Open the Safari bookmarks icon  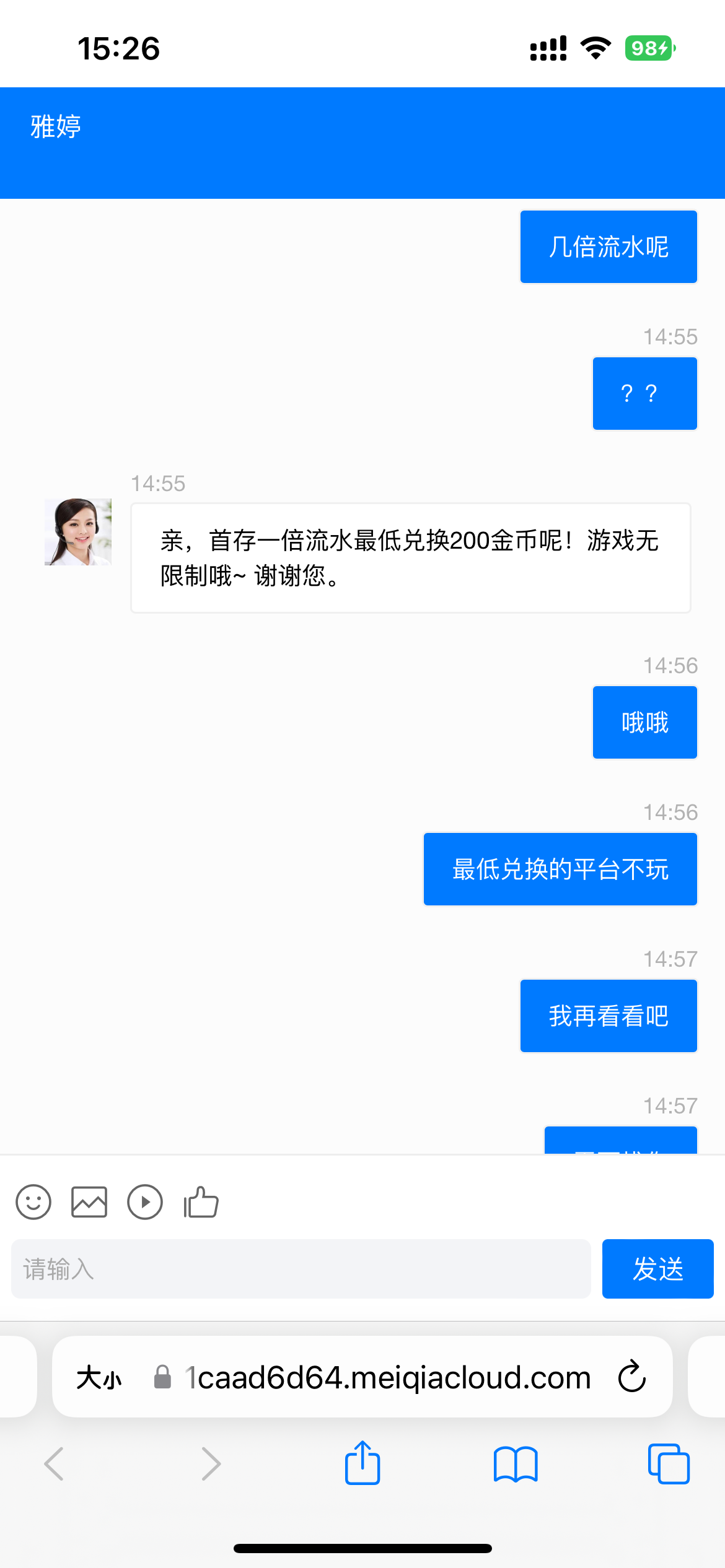tap(516, 1463)
